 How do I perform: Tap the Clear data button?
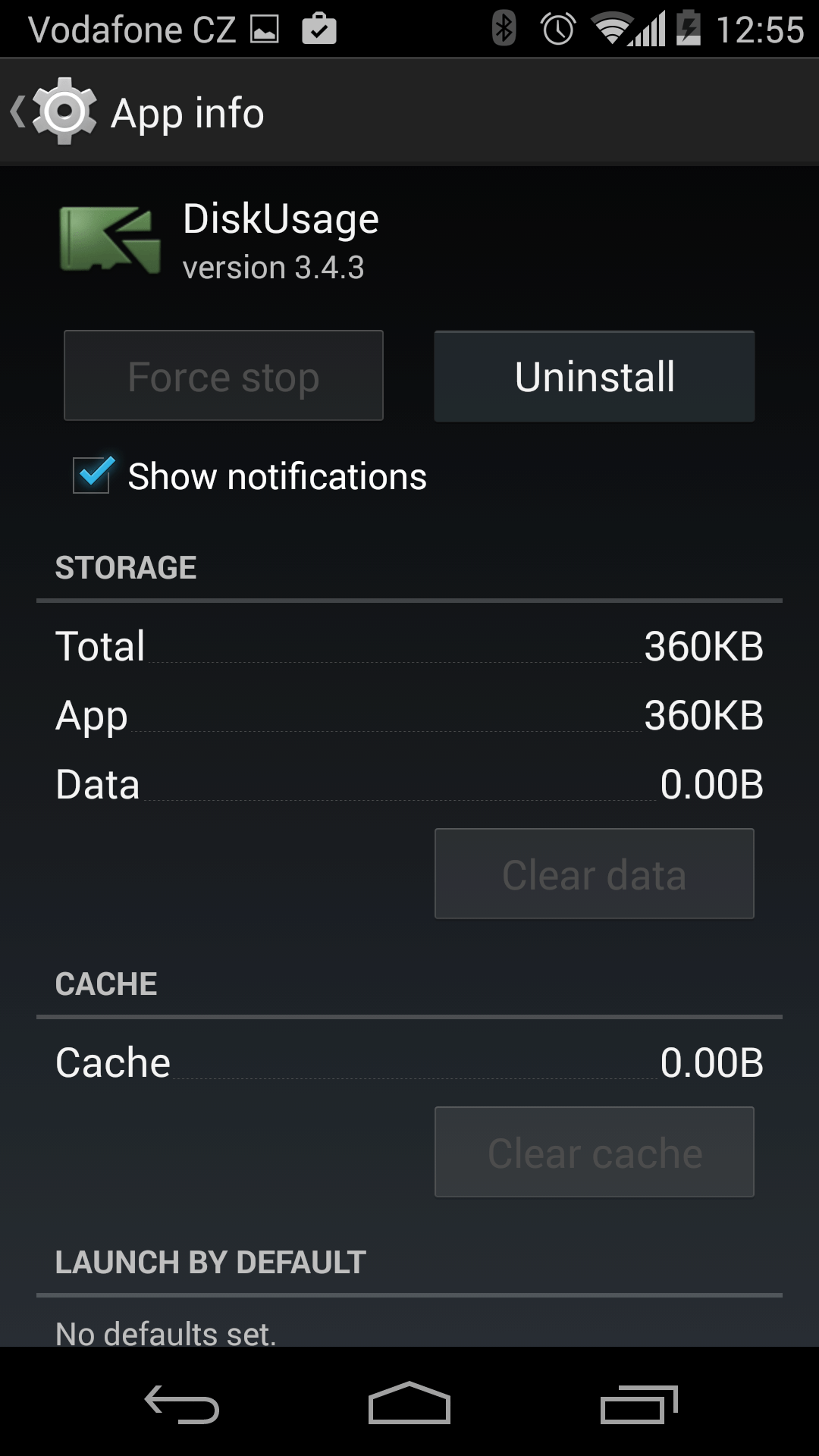tap(595, 874)
